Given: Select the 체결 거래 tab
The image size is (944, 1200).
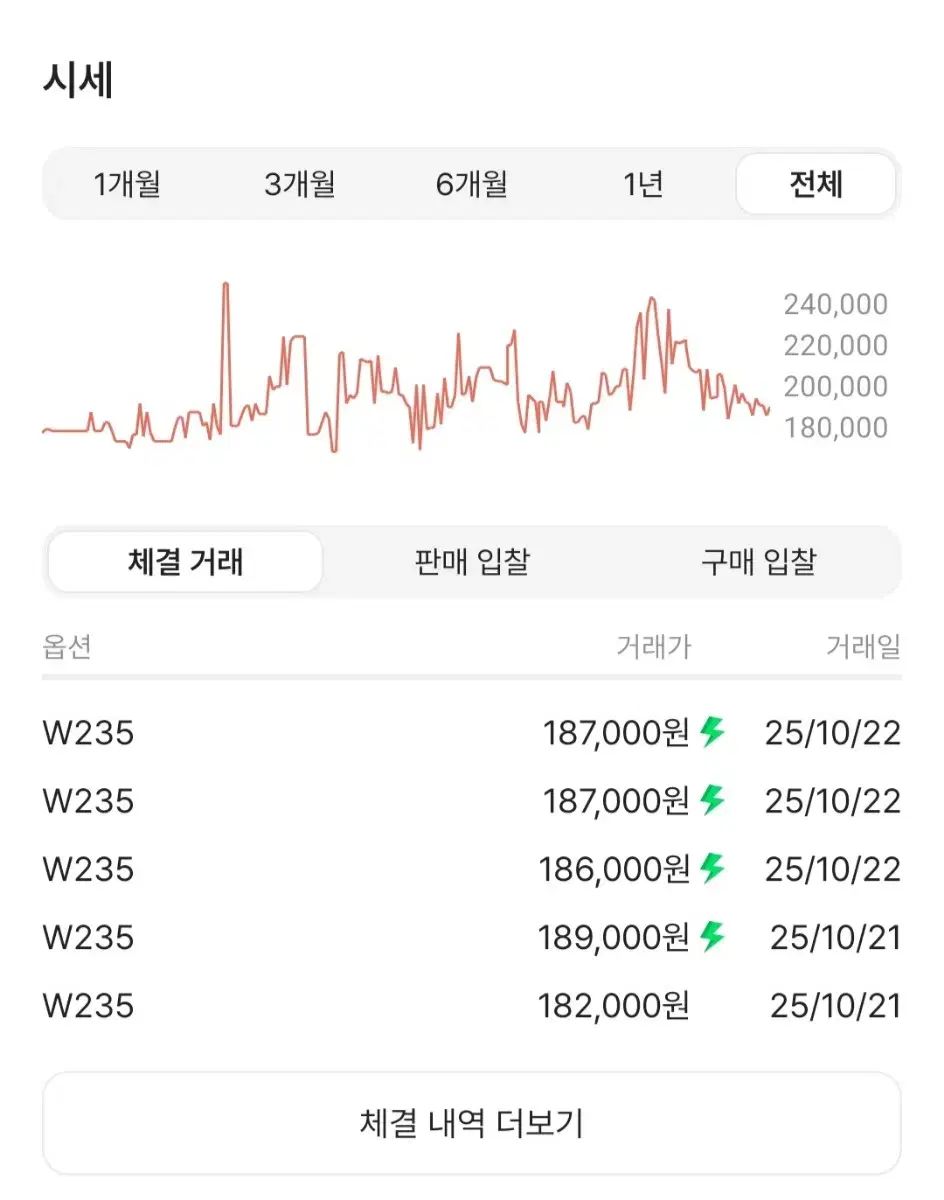Looking at the screenshot, I should [x=184, y=562].
